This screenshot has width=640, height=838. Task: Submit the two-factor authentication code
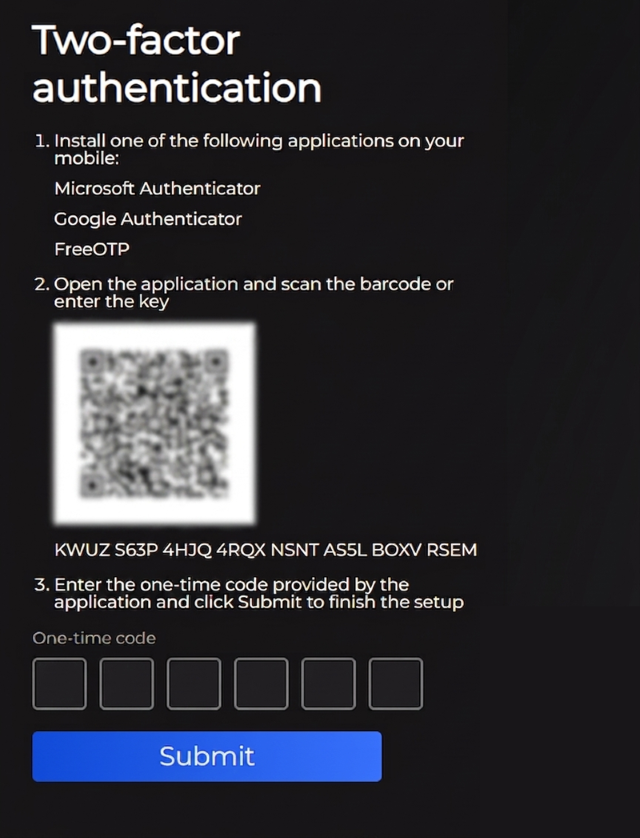207,756
